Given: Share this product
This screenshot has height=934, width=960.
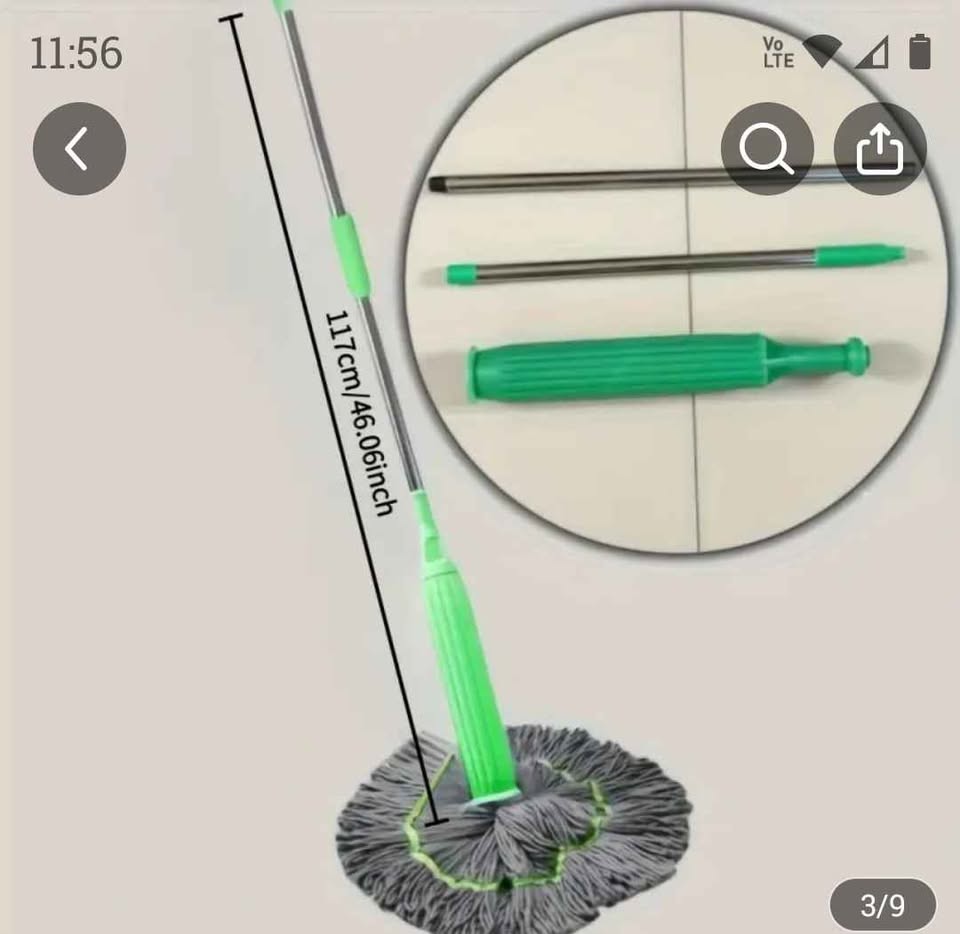Looking at the screenshot, I should [880, 149].
